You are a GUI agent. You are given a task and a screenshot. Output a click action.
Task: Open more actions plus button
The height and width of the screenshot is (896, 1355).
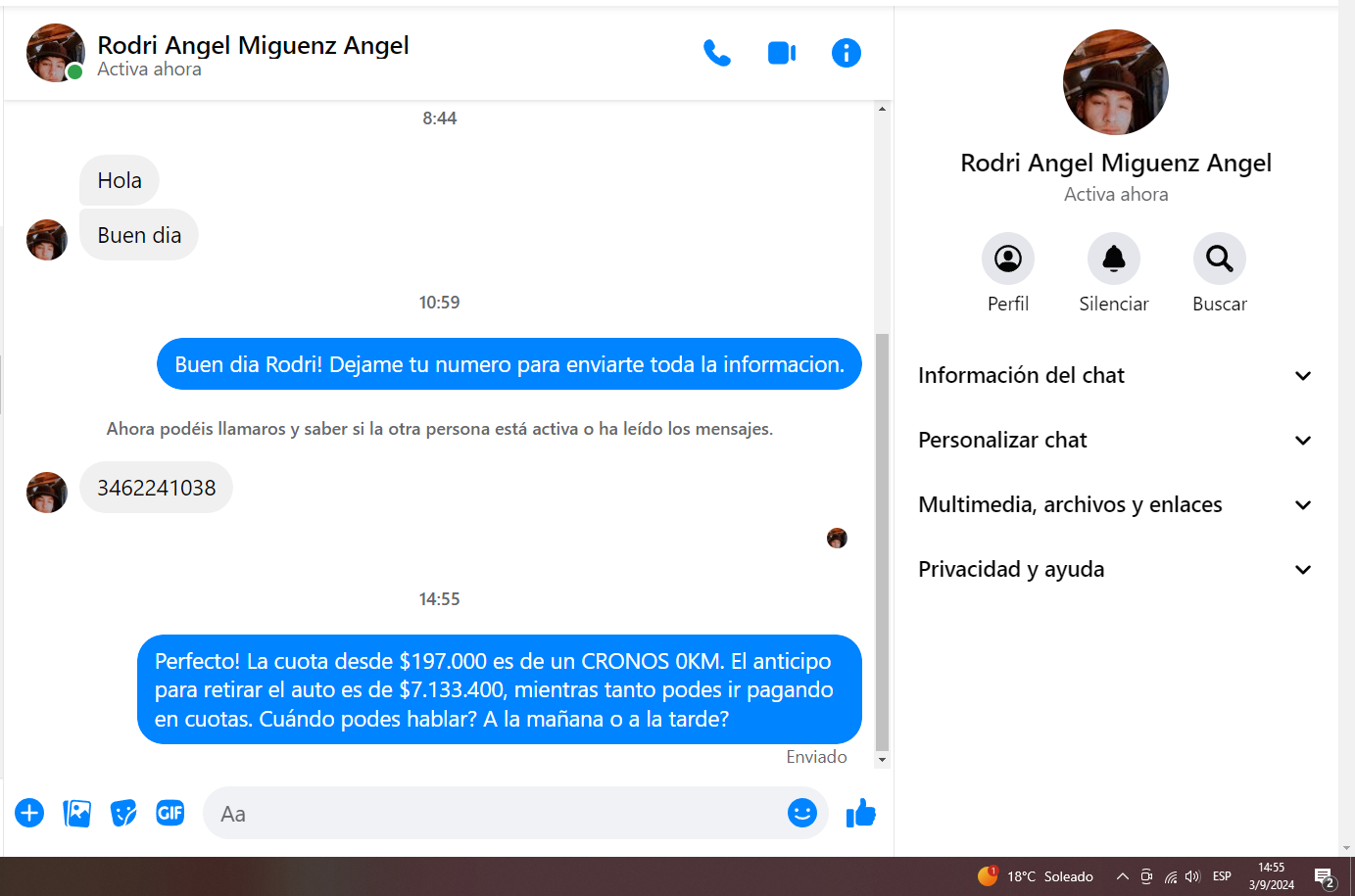(x=29, y=813)
